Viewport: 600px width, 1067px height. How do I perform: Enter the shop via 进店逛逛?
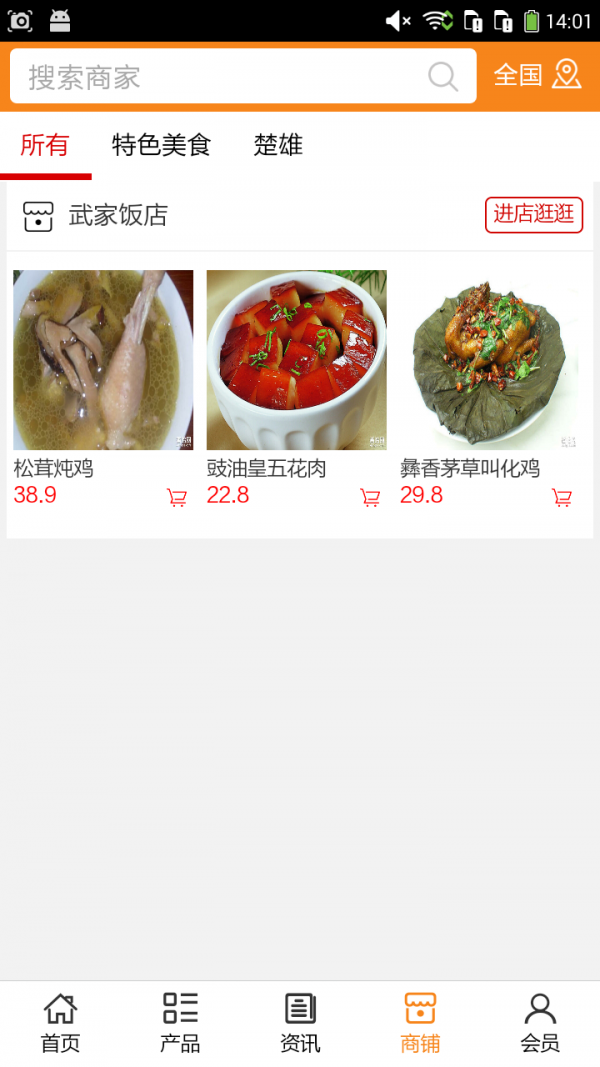point(534,214)
